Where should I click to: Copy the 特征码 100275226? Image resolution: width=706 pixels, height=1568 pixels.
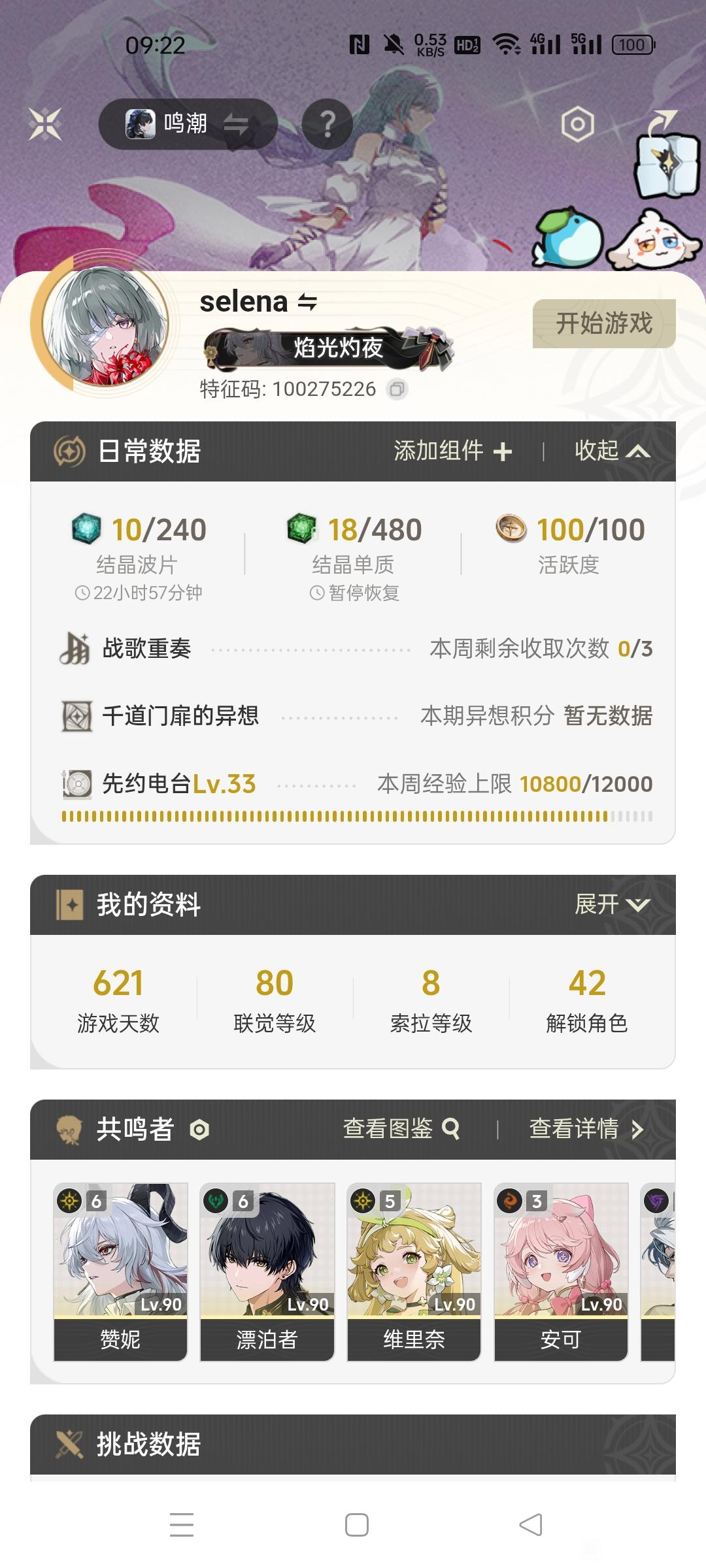397,389
